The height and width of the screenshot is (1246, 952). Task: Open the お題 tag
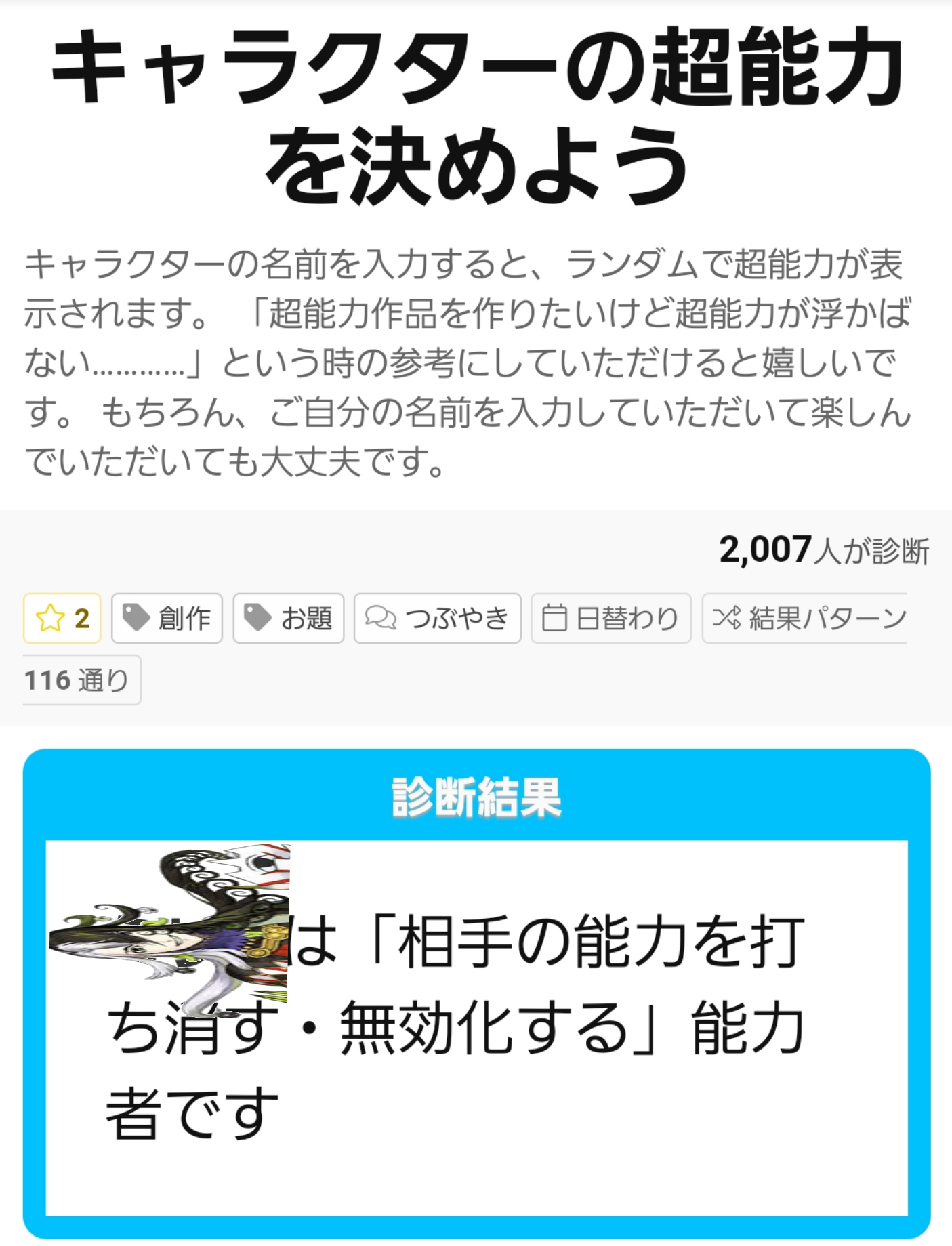coord(288,618)
